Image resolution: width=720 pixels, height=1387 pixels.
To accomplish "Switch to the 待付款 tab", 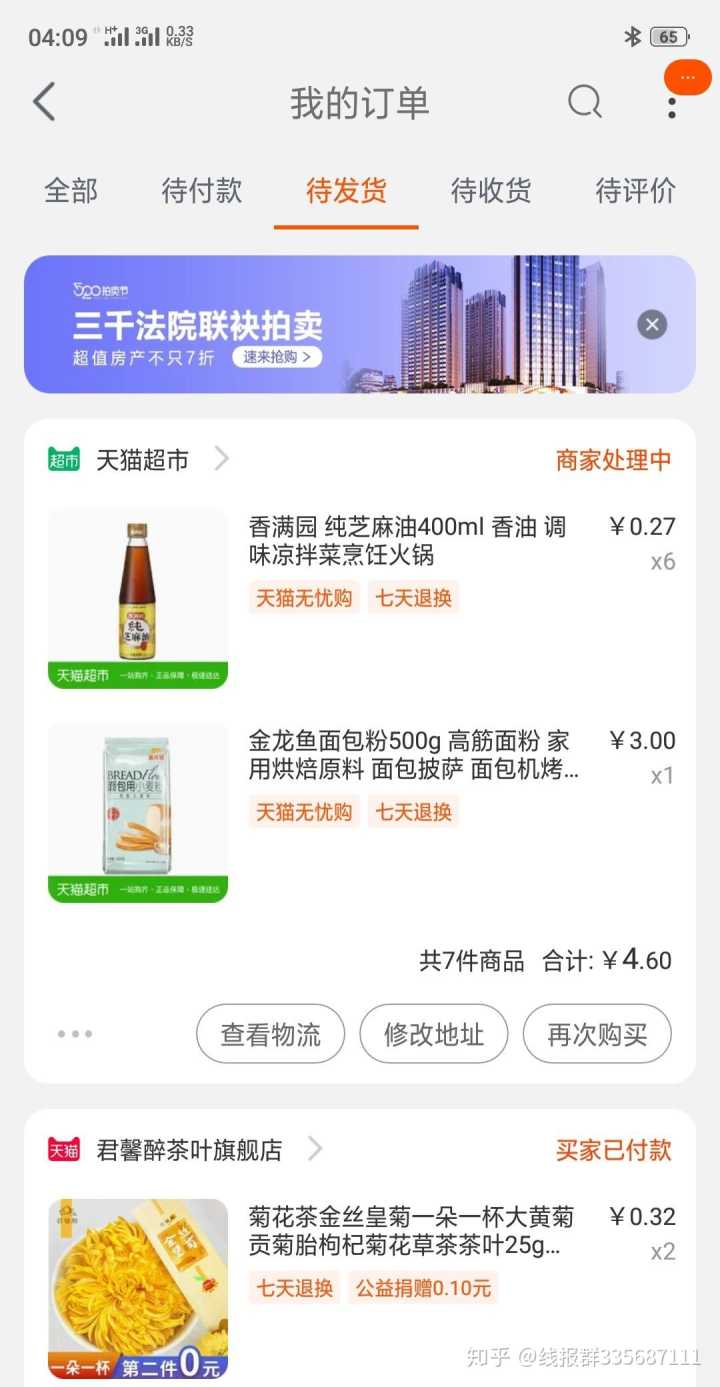I will pos(202,190).
